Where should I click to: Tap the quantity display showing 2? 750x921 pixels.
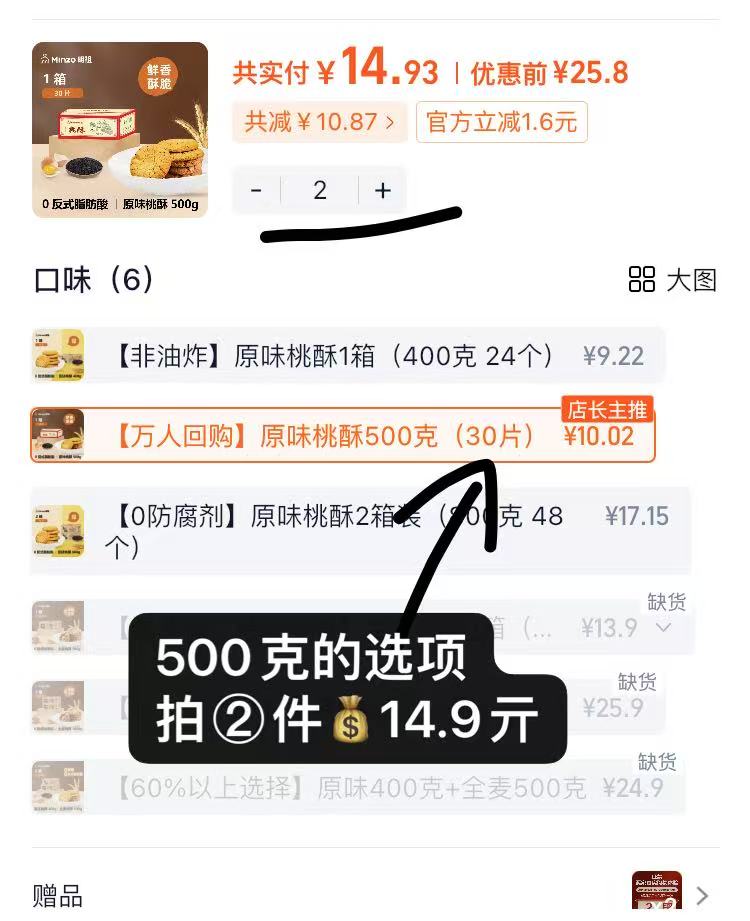coord(319,190)
